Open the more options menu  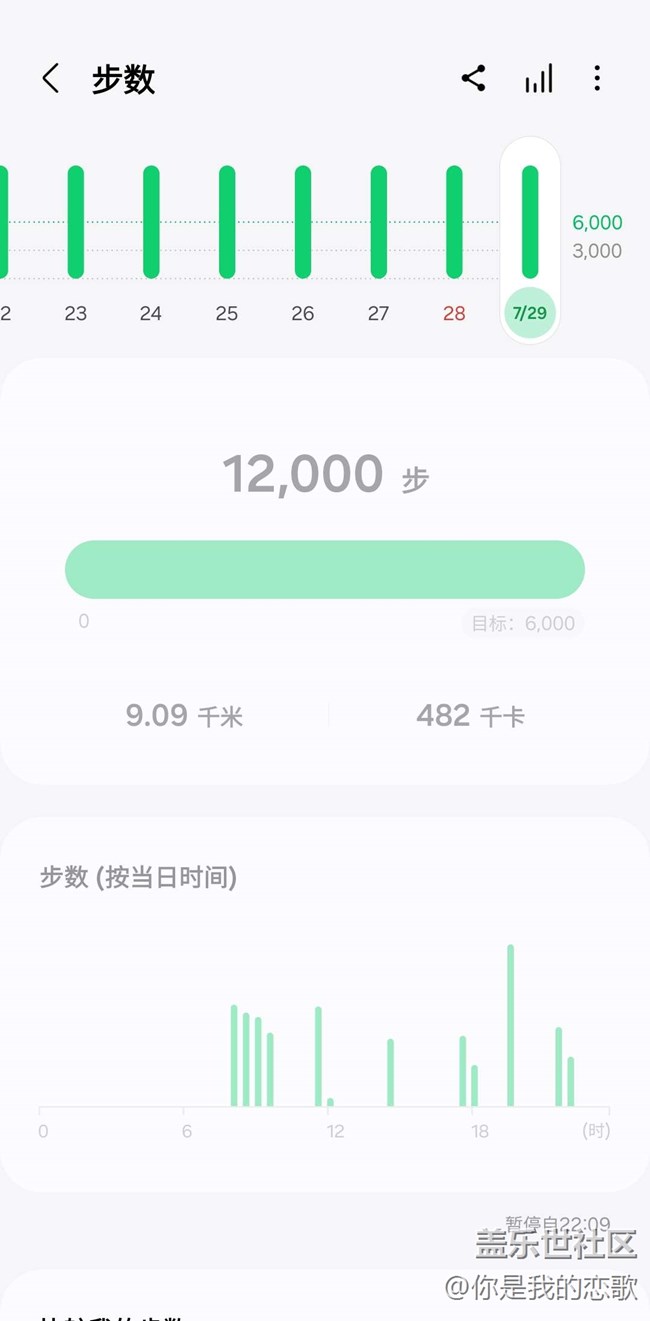click(x=597, y=79)
